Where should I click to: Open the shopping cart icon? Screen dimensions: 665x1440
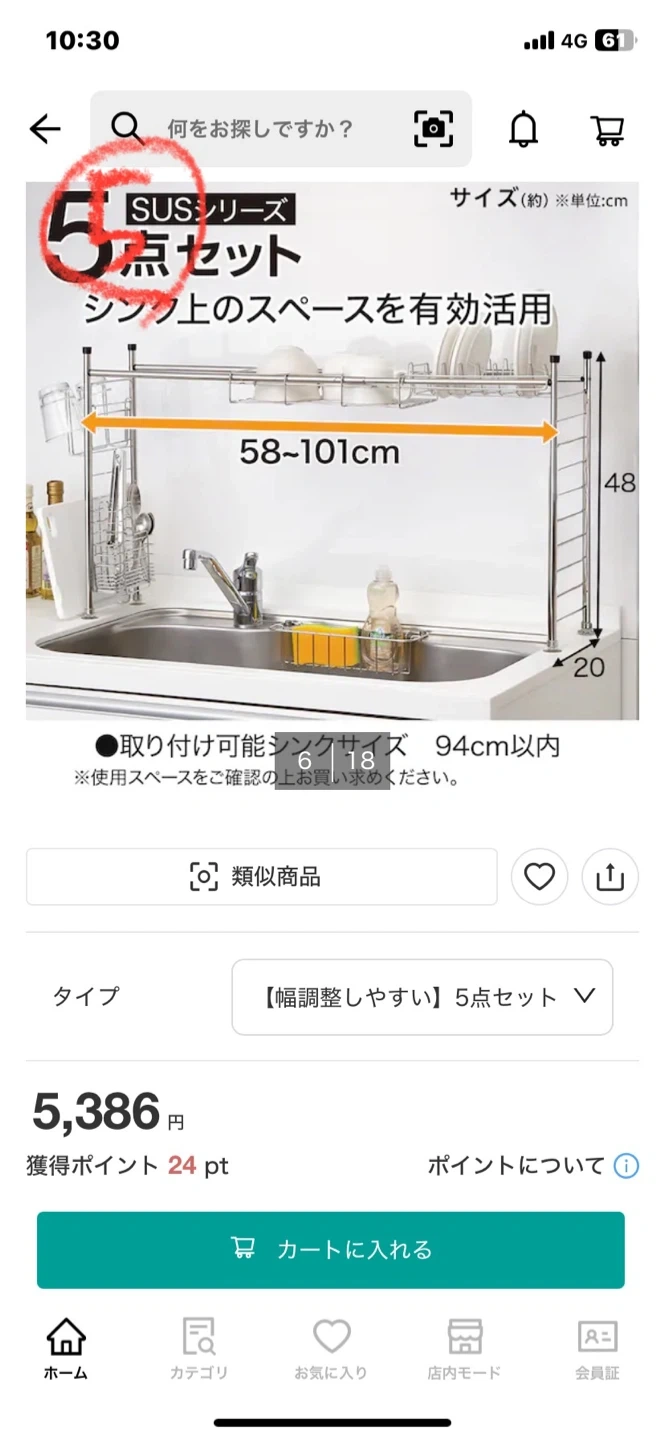(x=607, y=129)
